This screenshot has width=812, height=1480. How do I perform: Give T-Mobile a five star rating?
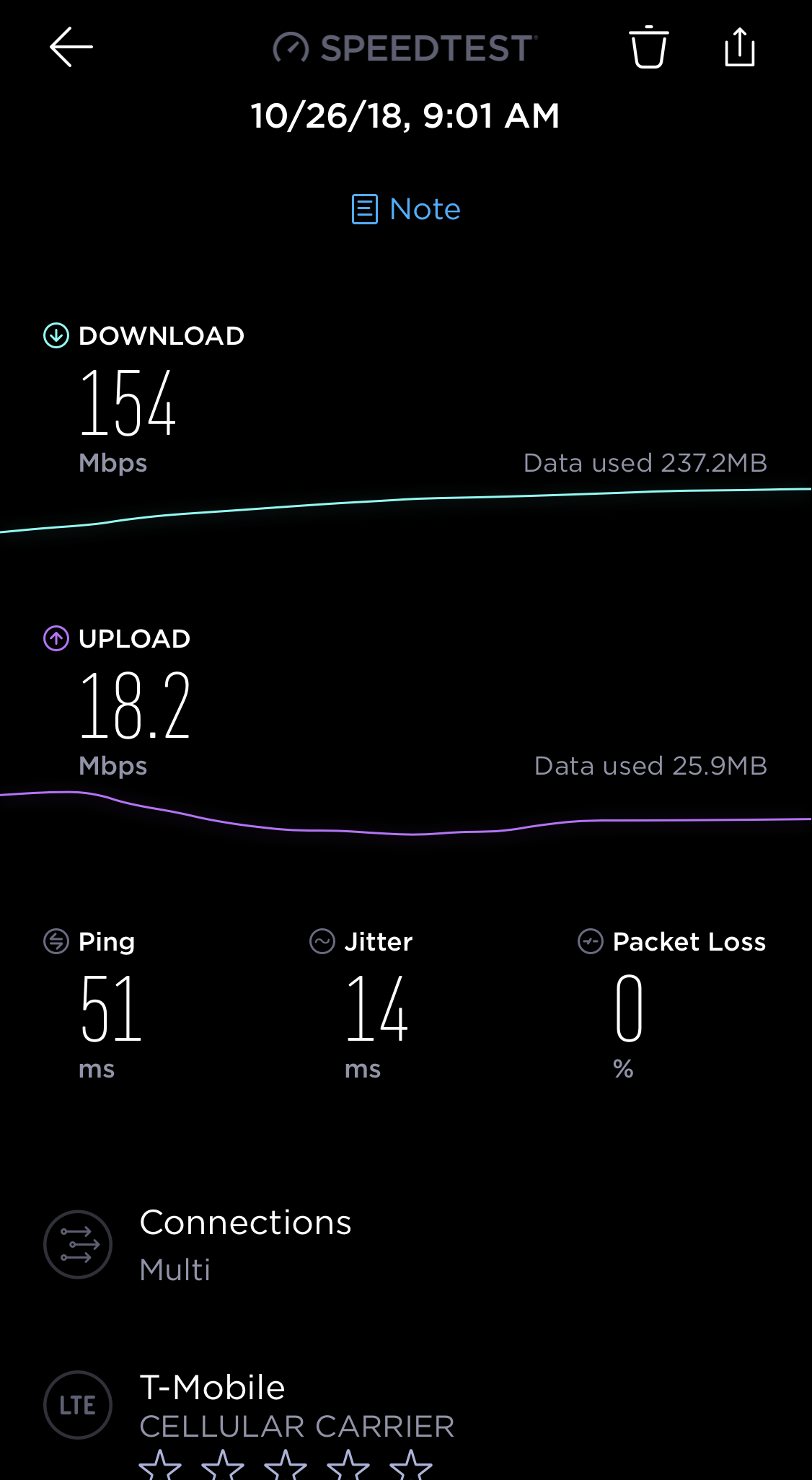point(411,1464)
